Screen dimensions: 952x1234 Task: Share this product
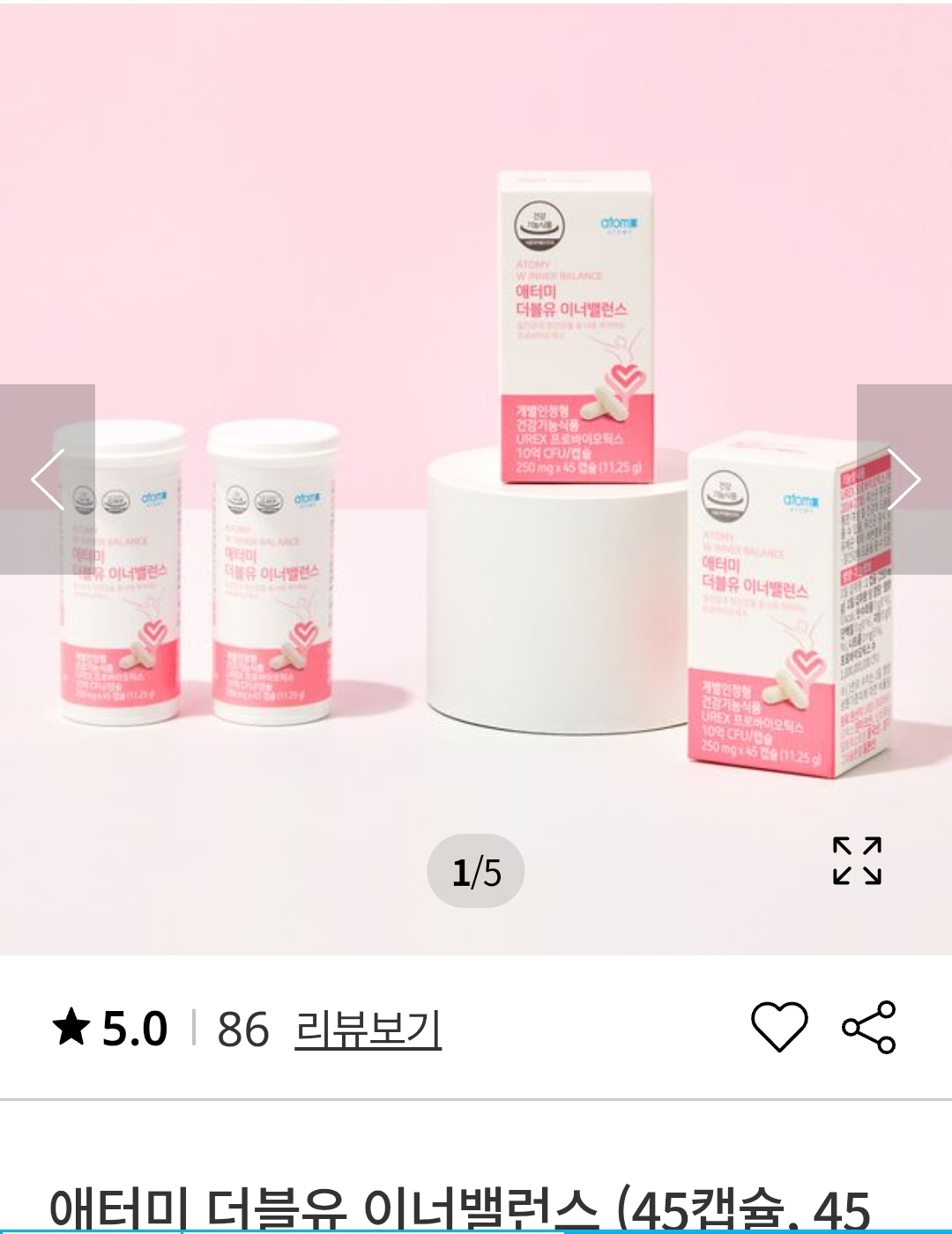[x=868, y=1027]
